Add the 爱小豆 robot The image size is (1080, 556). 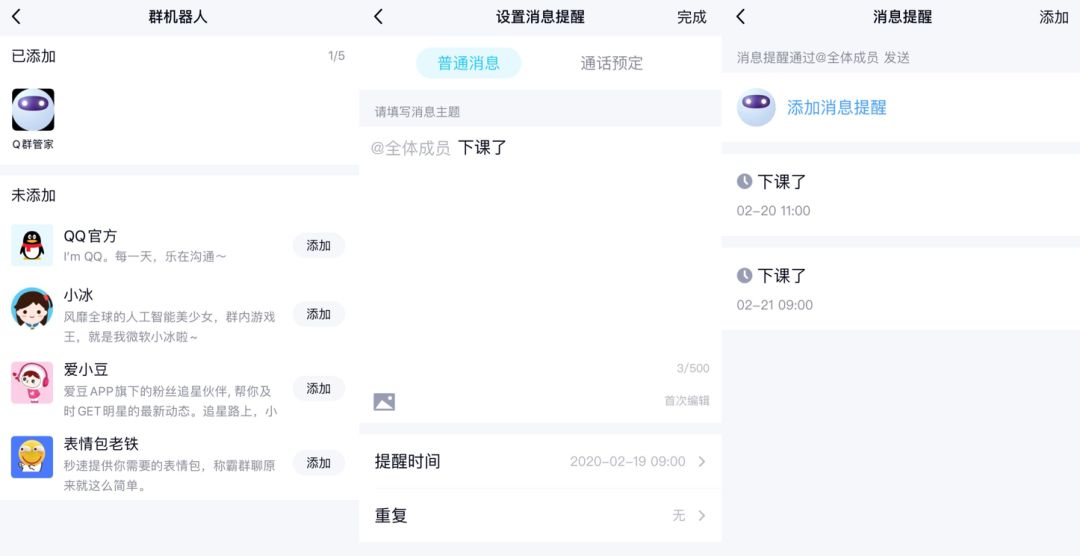click(x=318, y=388)
